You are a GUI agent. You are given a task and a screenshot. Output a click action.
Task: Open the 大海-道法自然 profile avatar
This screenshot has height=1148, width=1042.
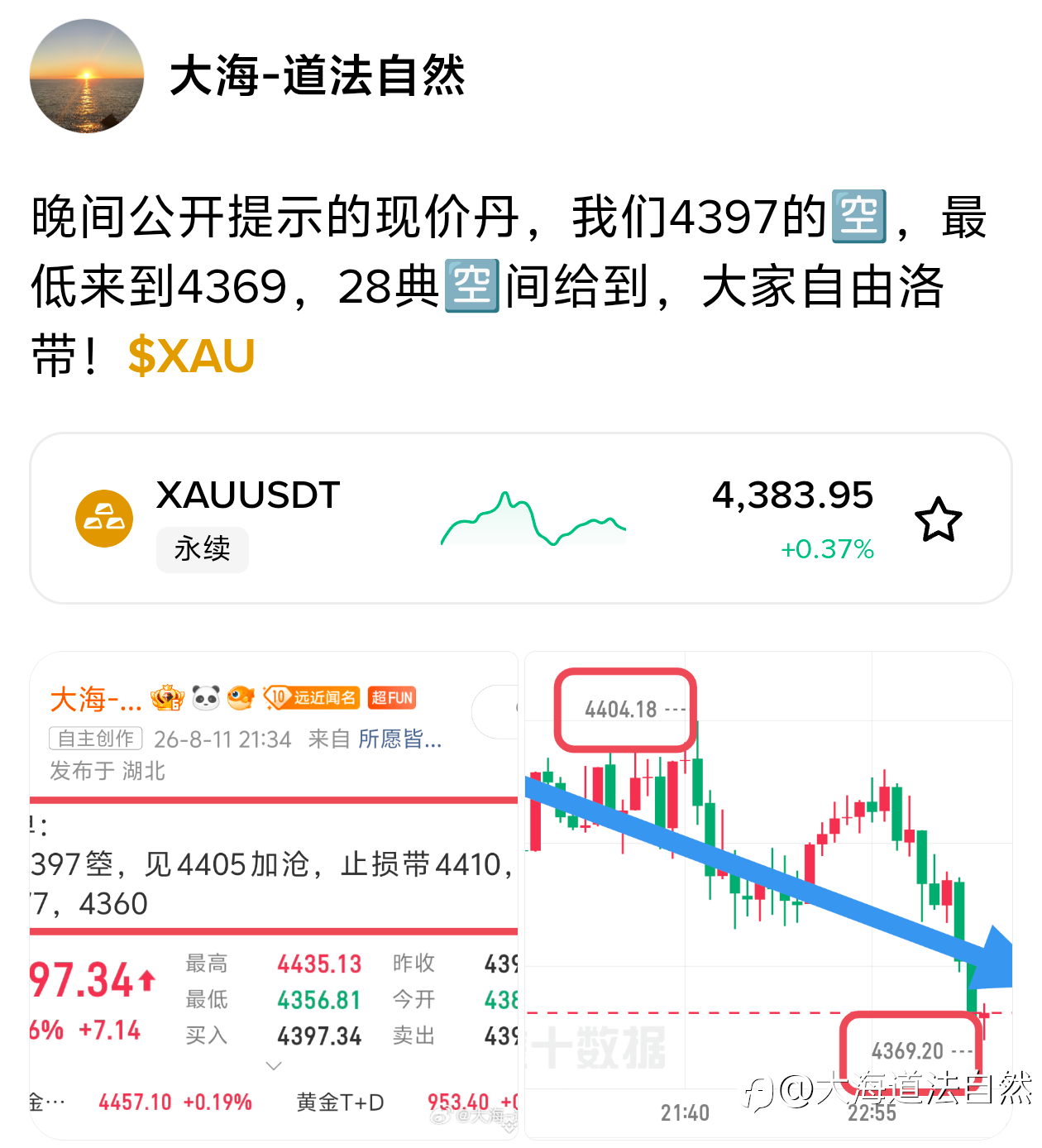[x=86, y=76]
